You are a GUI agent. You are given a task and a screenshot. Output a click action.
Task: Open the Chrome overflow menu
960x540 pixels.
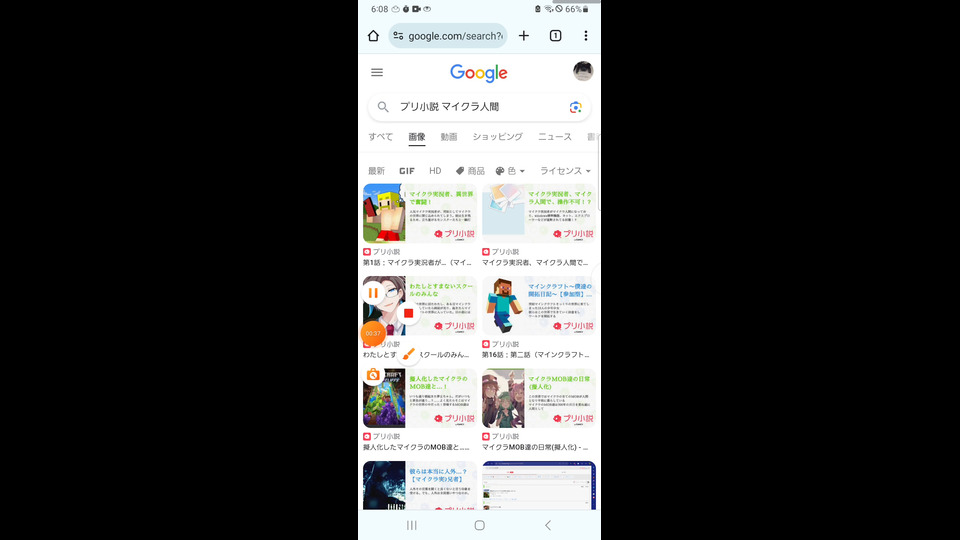tap(586, 36)
